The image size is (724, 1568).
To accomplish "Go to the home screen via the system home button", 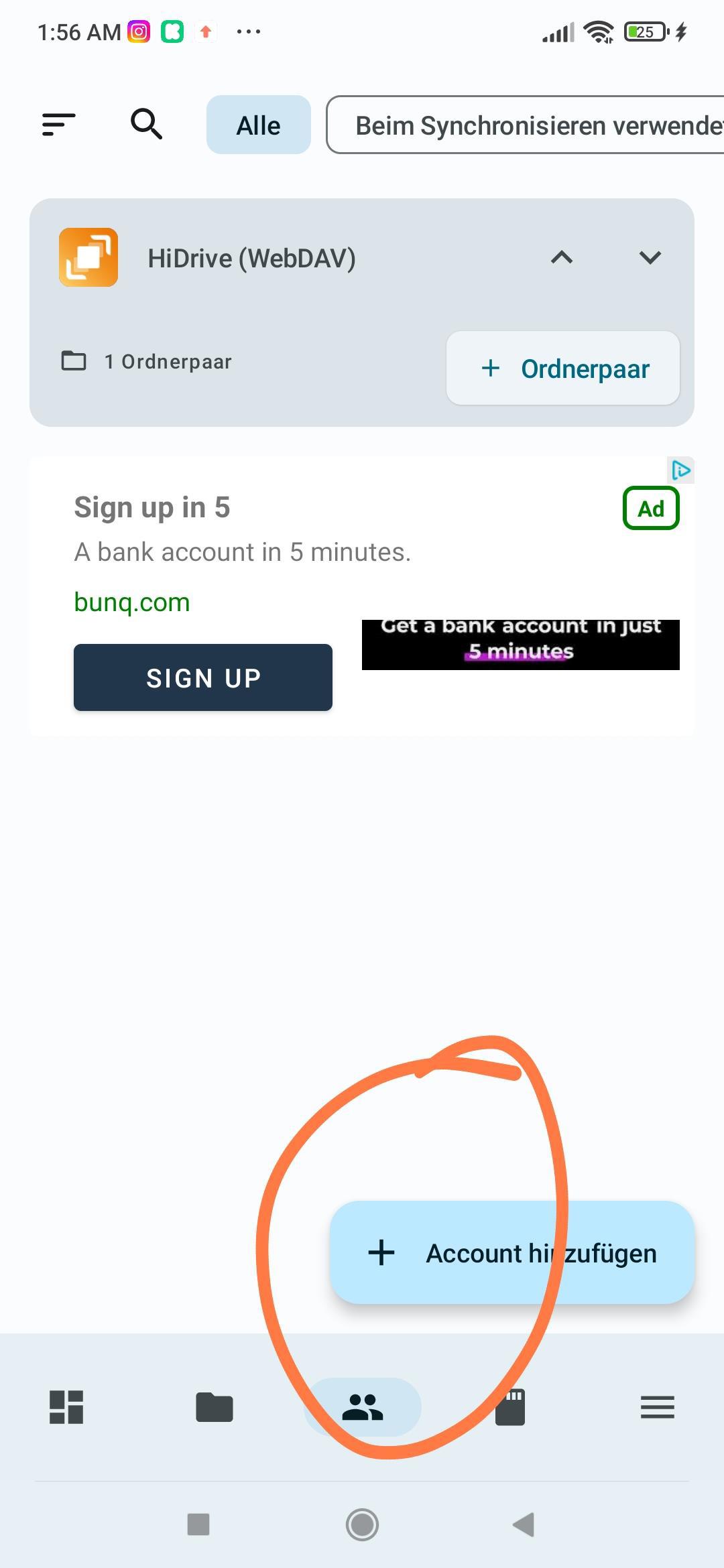I will point(362,1524).
